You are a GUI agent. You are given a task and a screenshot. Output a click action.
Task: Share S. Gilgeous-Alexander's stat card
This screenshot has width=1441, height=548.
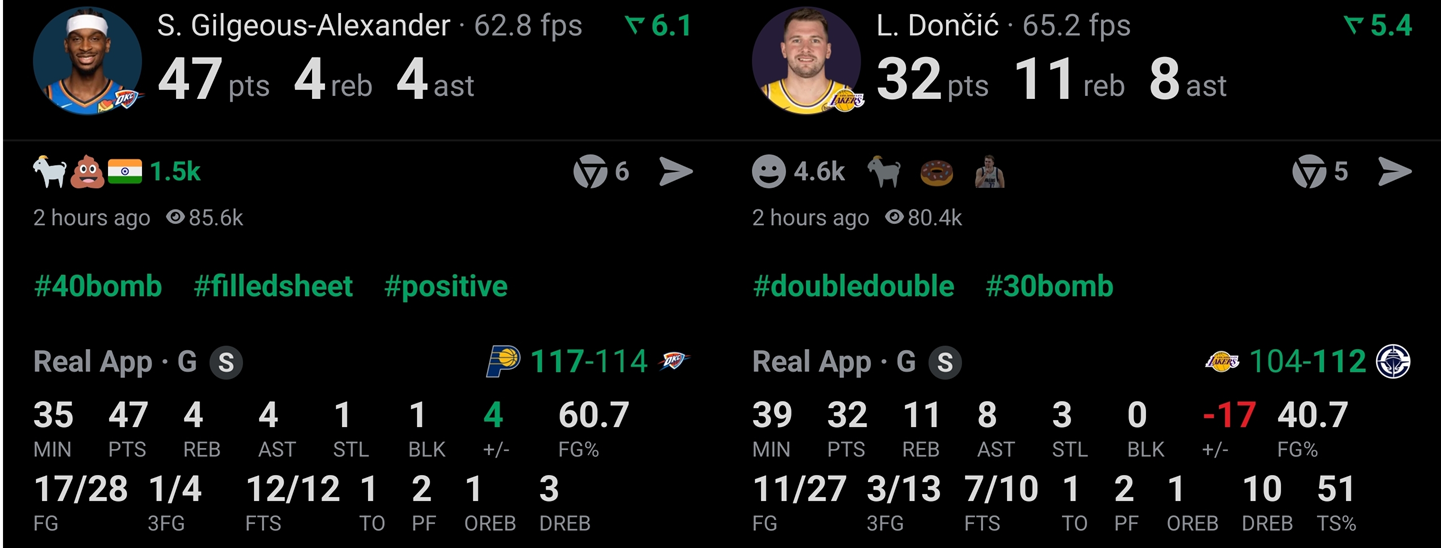pos(676,172)
